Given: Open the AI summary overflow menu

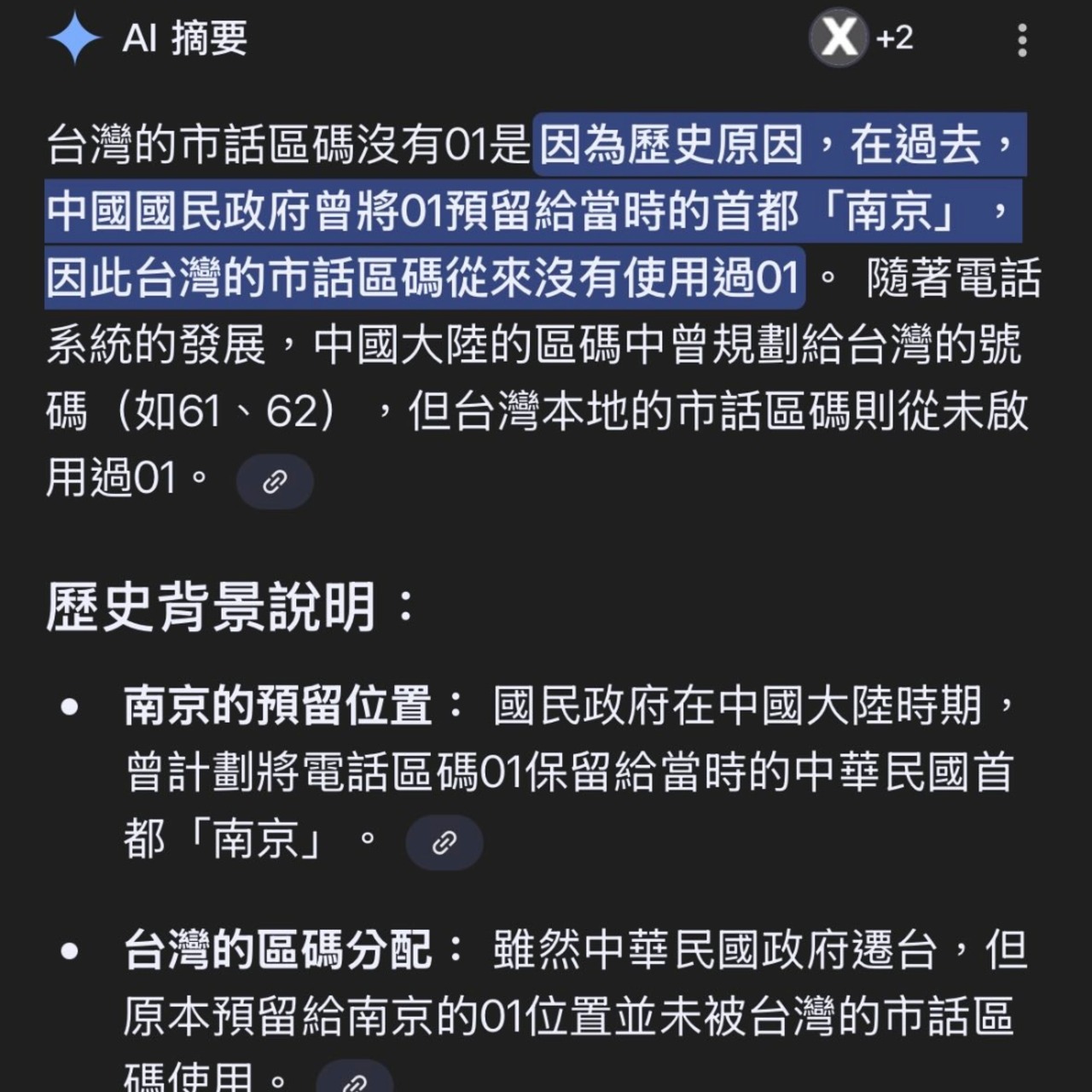Looking at the screenshot, I should [1022, 39].
